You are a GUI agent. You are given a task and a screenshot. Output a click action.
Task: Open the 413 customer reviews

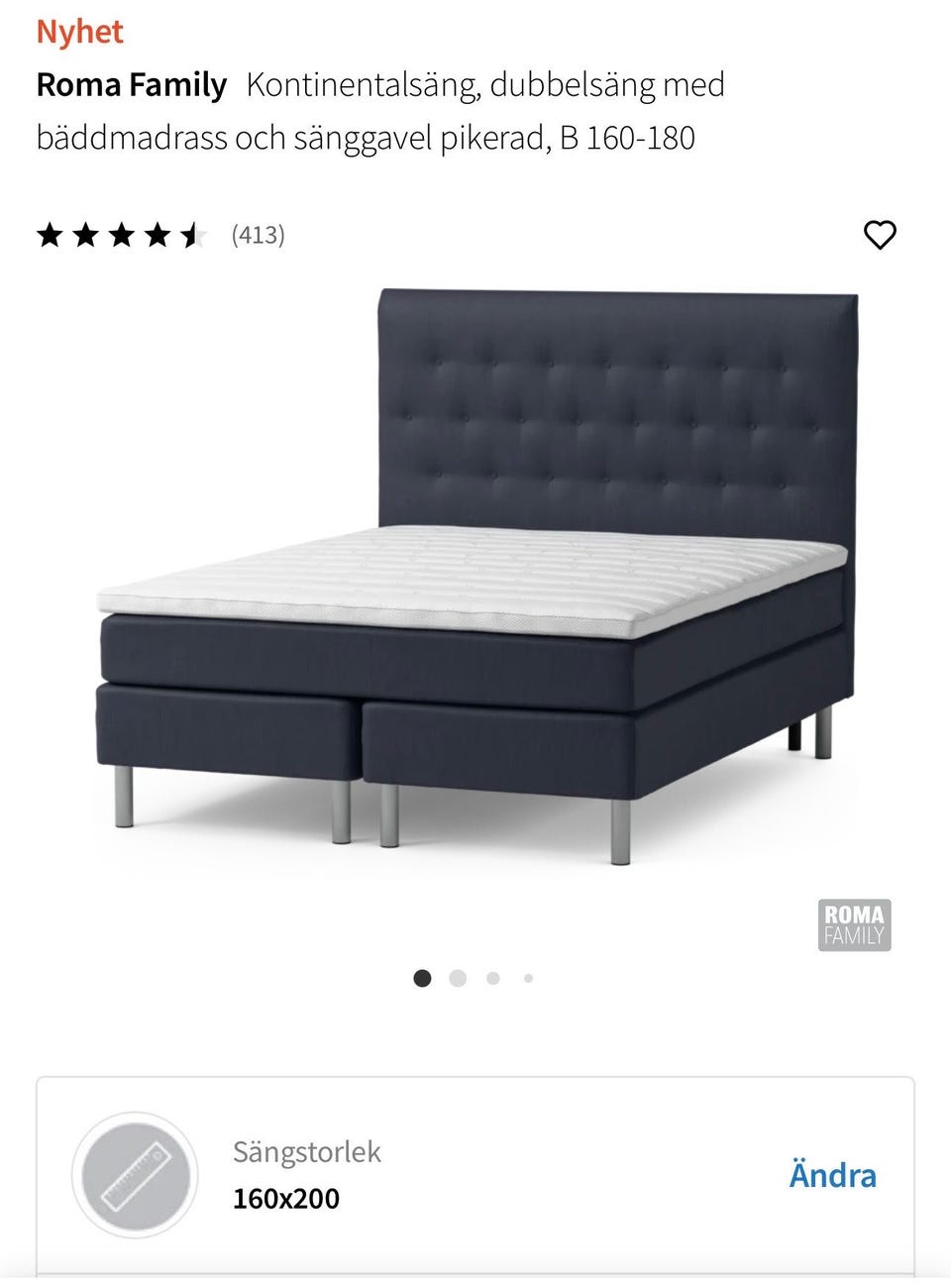[x=258, y=235]
